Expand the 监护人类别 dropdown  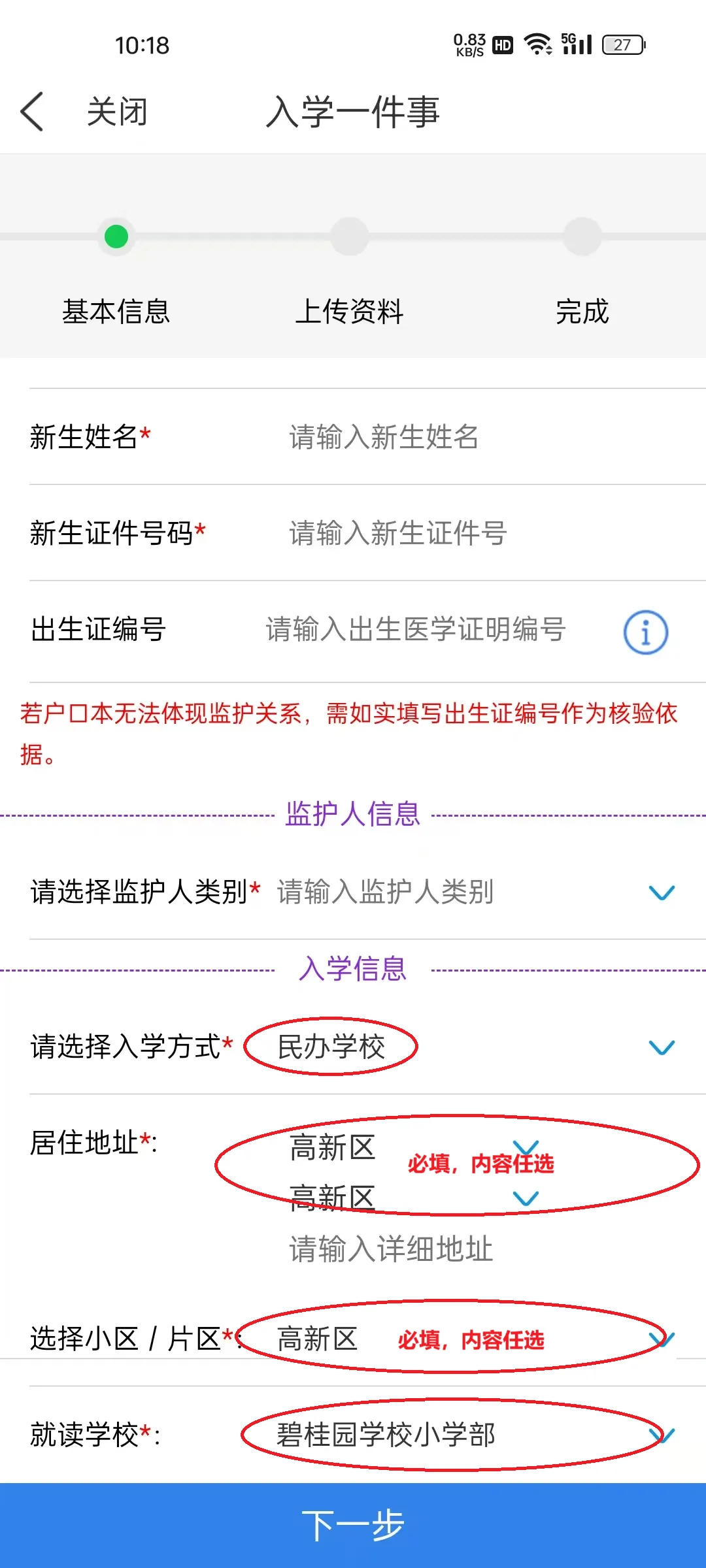click(661, 892)
